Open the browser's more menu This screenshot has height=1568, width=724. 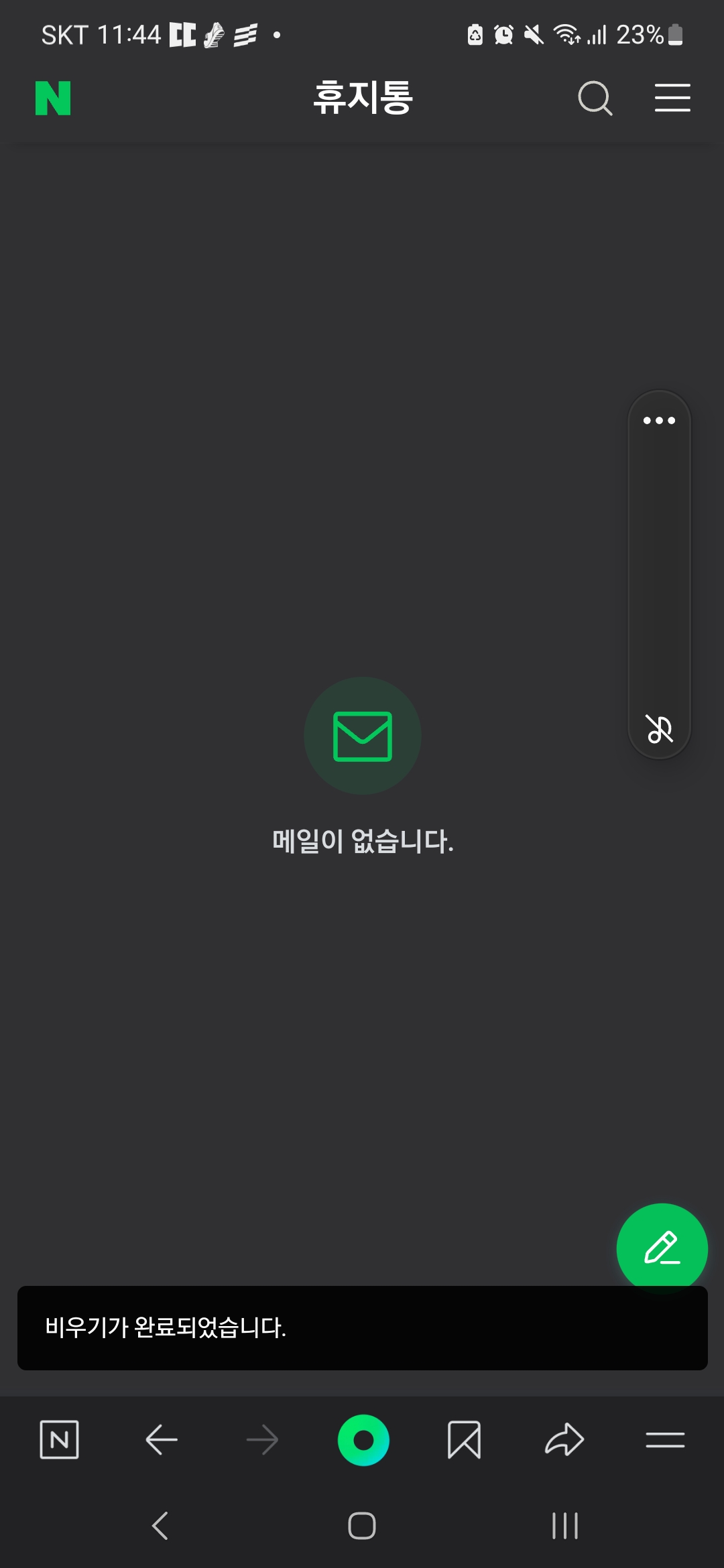[665, 1439]
